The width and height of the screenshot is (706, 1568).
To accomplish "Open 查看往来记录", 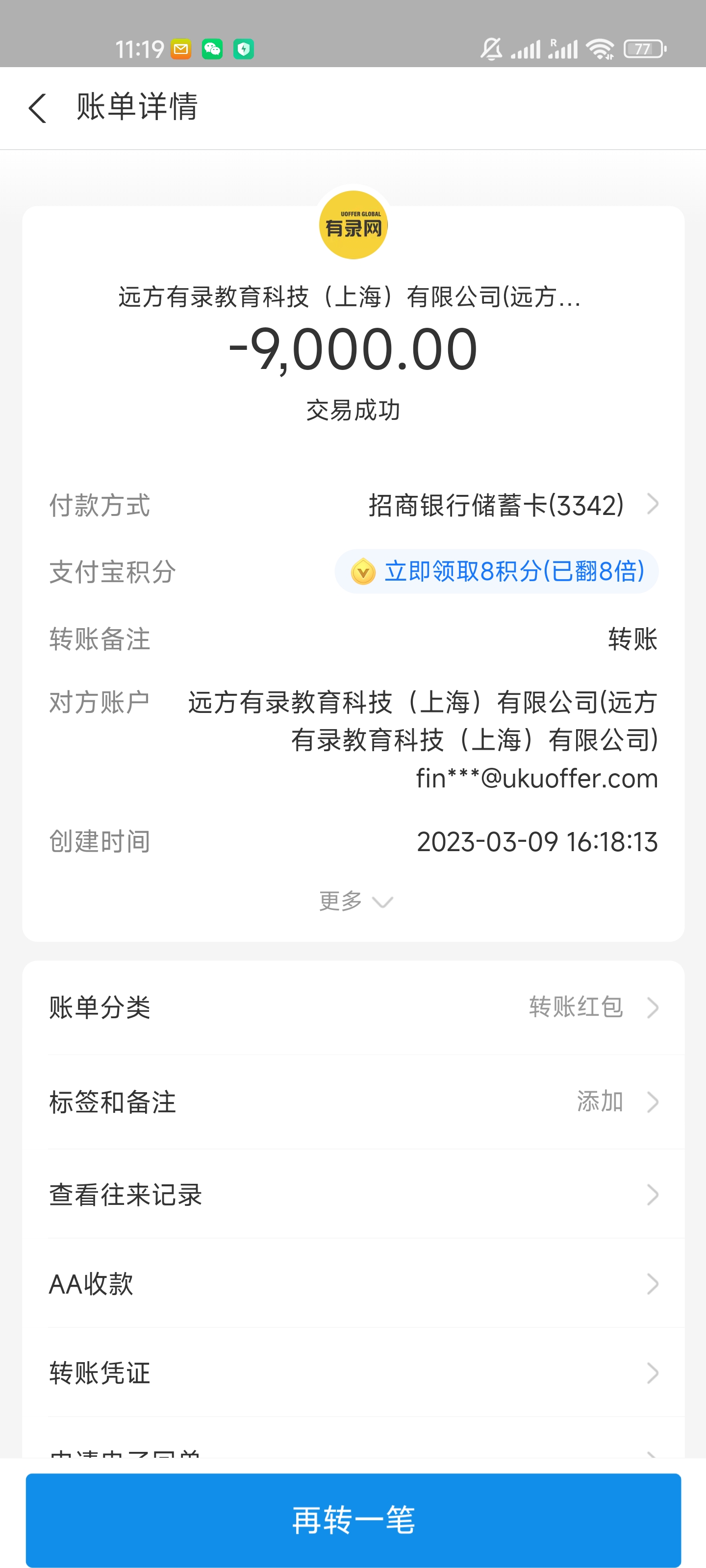I will [353, 1195].
